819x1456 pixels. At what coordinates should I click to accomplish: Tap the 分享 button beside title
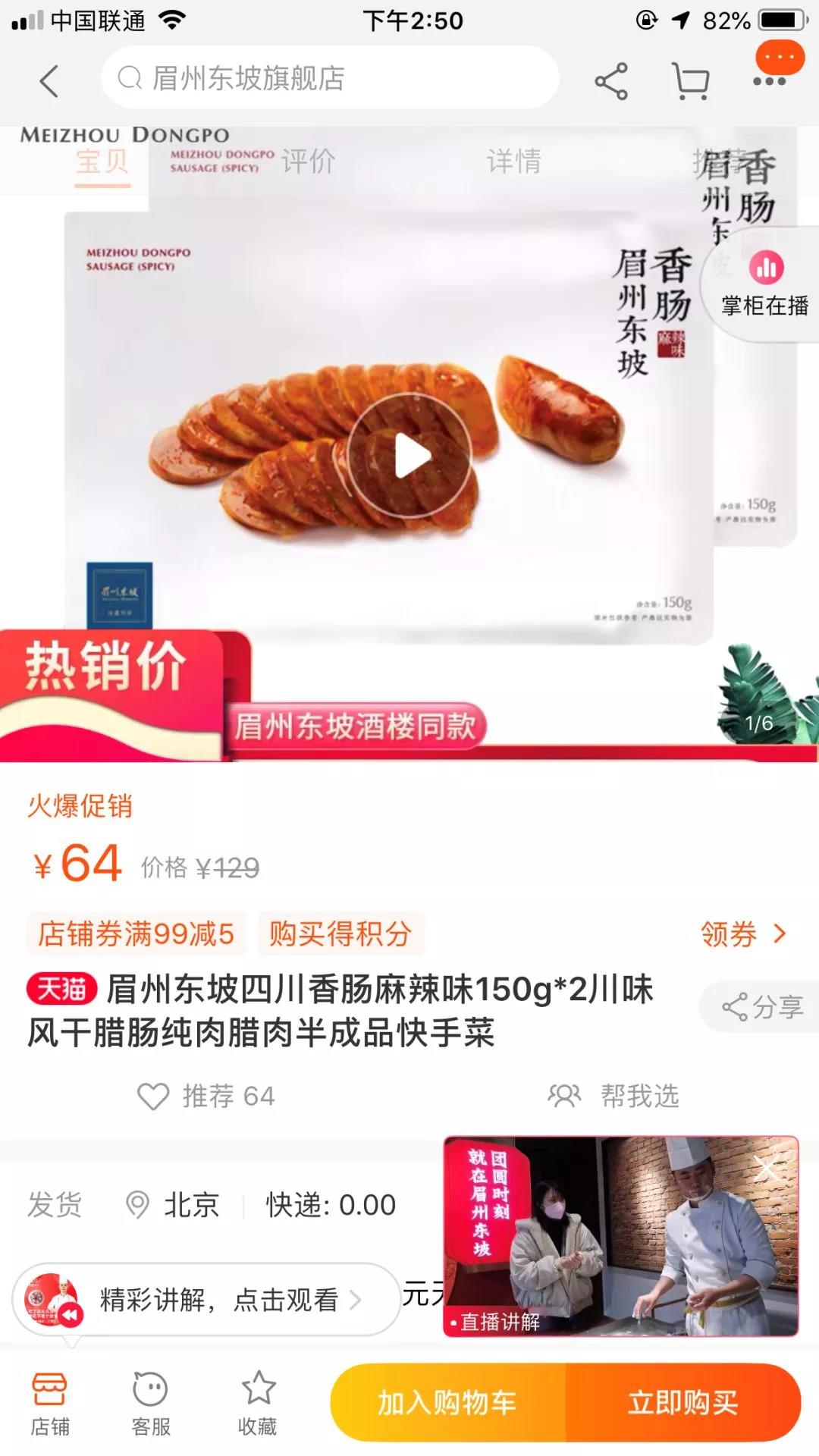pyautogui.click(x=761, y=1007)
